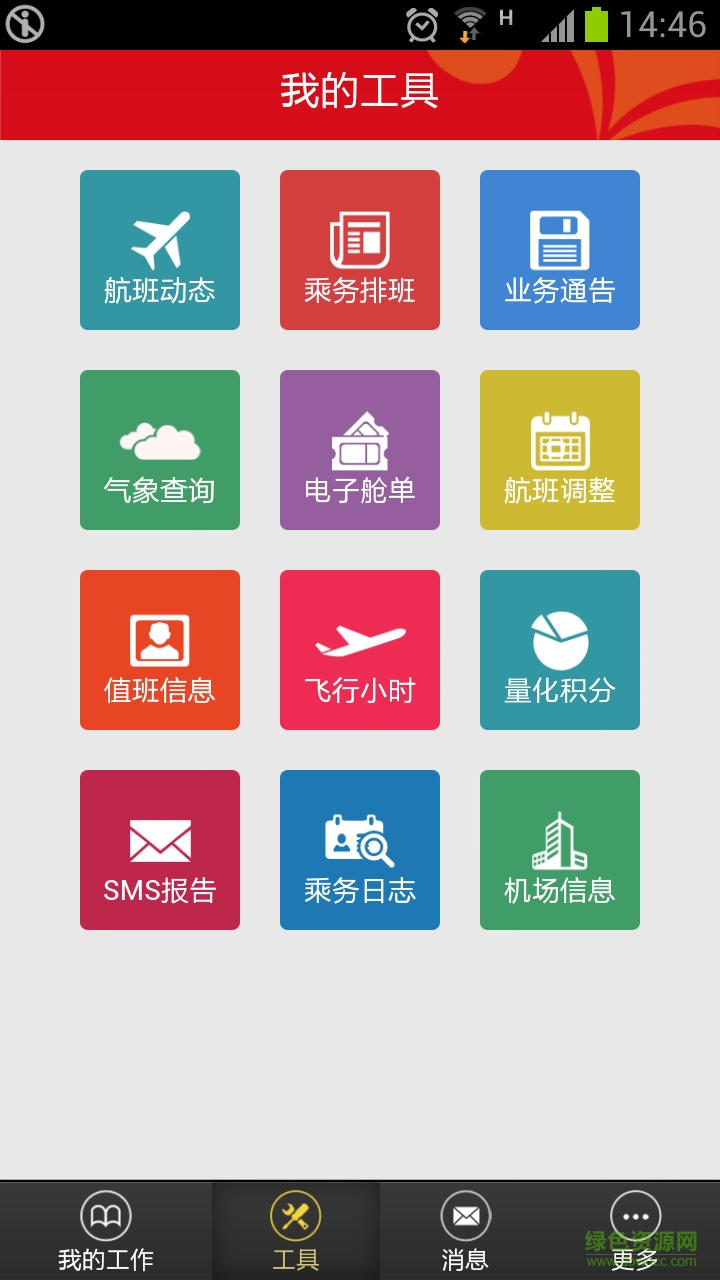Open the 电子舱单 electronic manifest tool
Image resolution: width=720 pixels, height=1280 pixels.
(x=360, y=449)
